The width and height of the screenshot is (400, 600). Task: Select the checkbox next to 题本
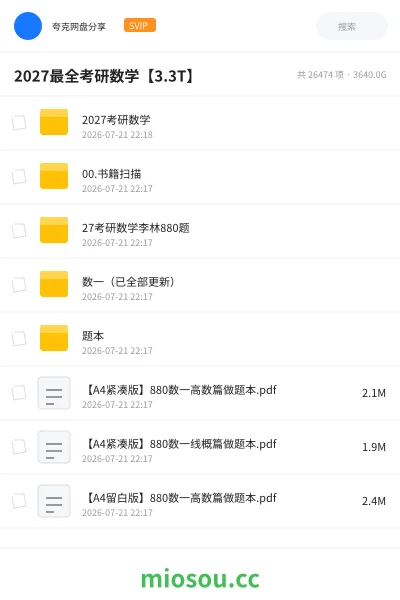(19, 338)
